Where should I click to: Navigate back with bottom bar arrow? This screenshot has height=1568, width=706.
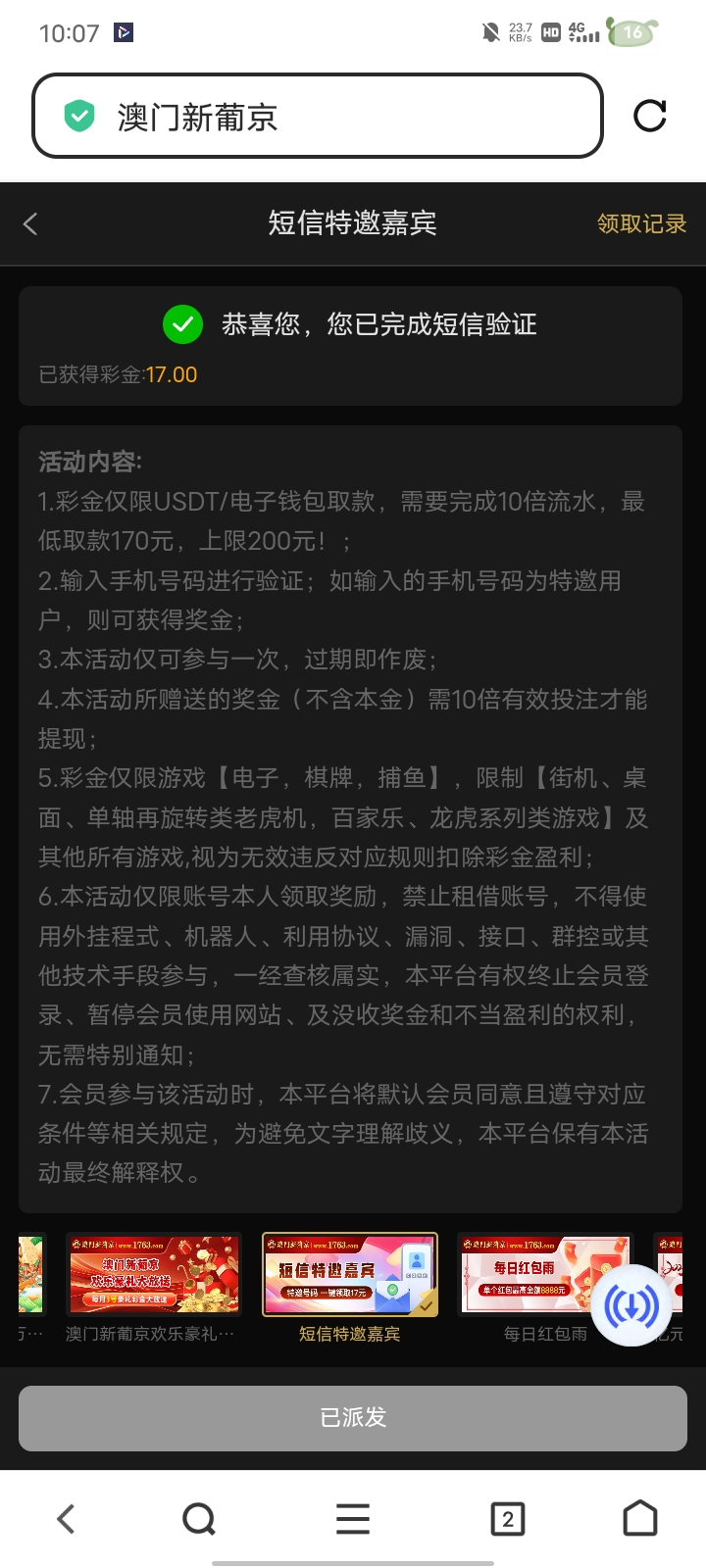click(66, 1519)
